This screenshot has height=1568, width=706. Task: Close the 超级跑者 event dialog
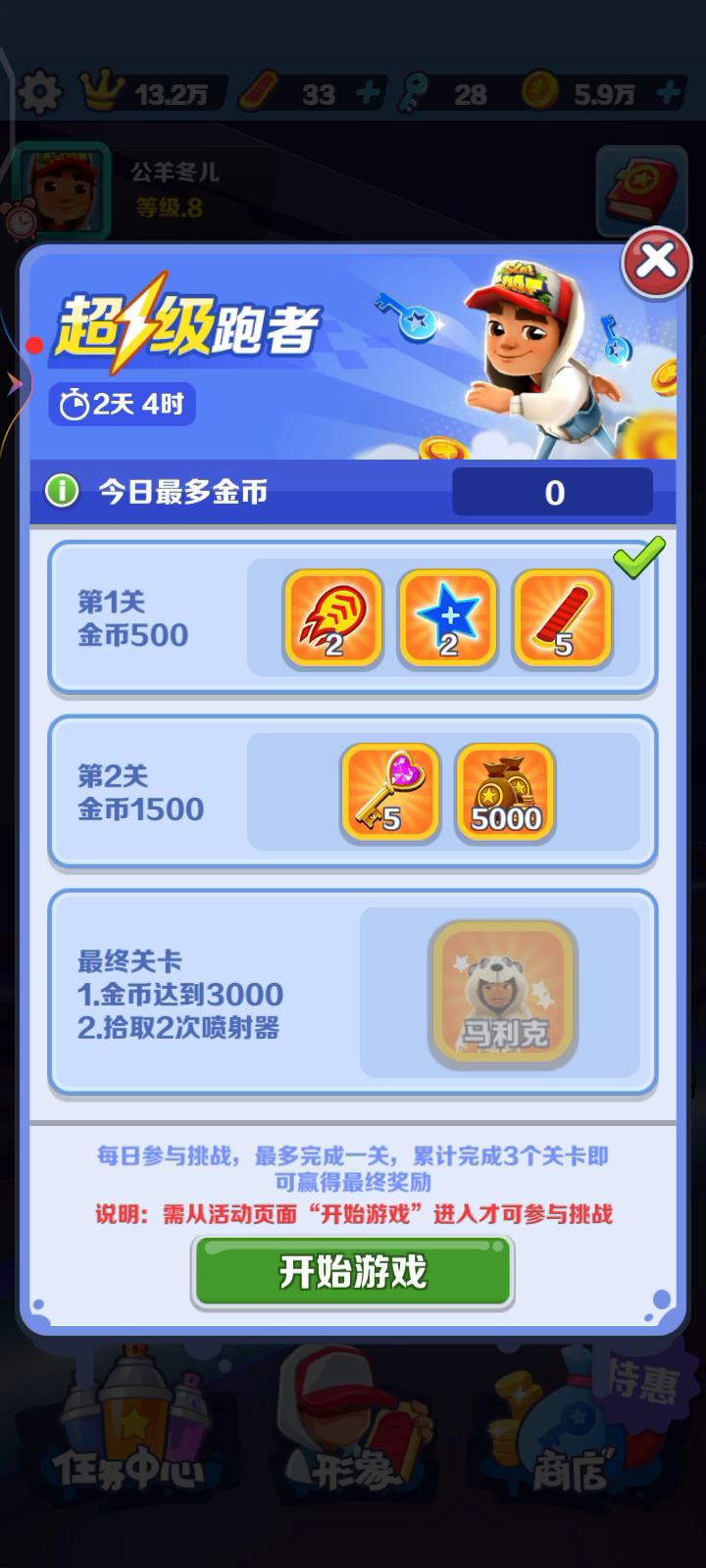[656, 262]
